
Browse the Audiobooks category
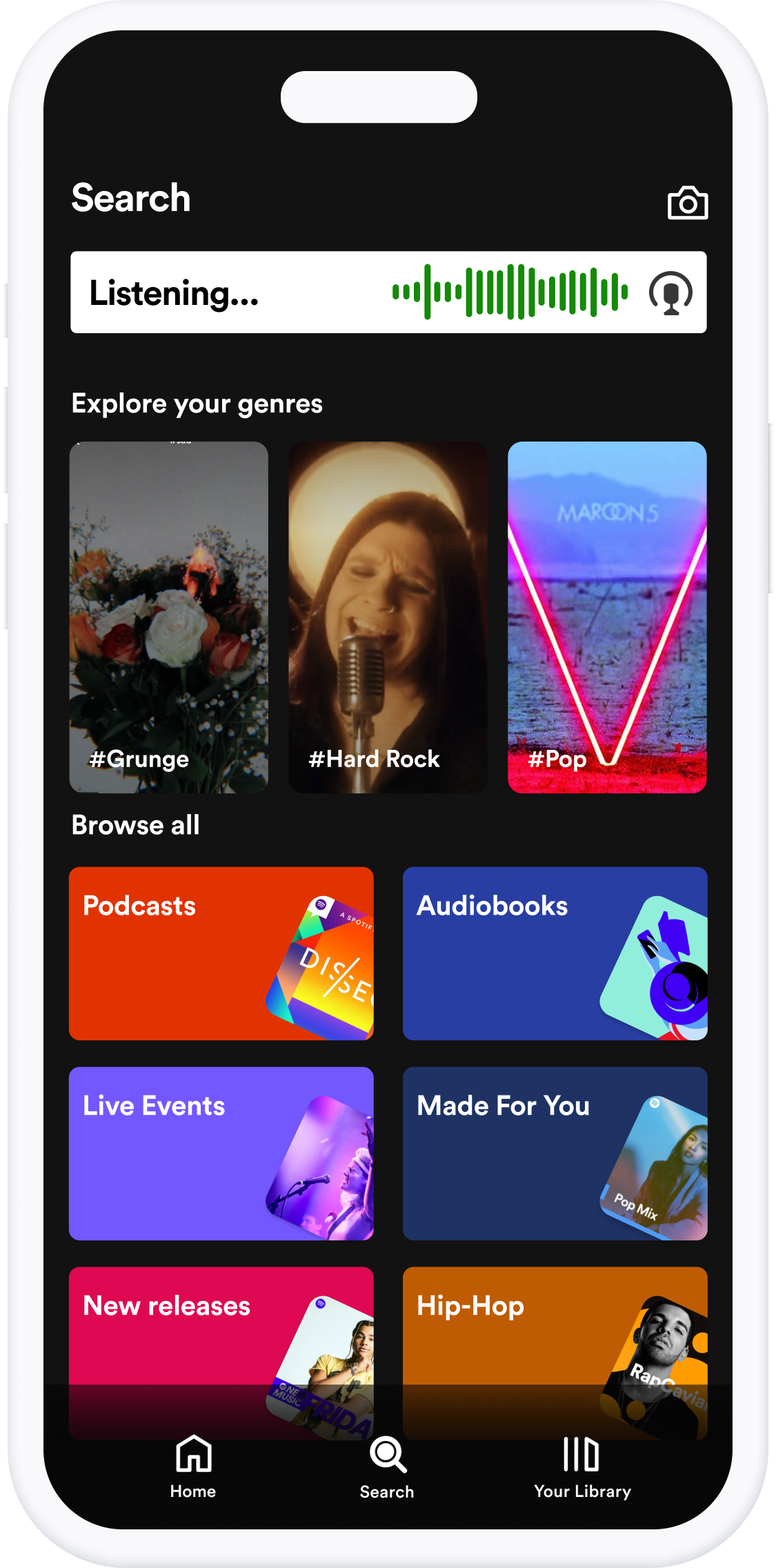click(555, 953)
